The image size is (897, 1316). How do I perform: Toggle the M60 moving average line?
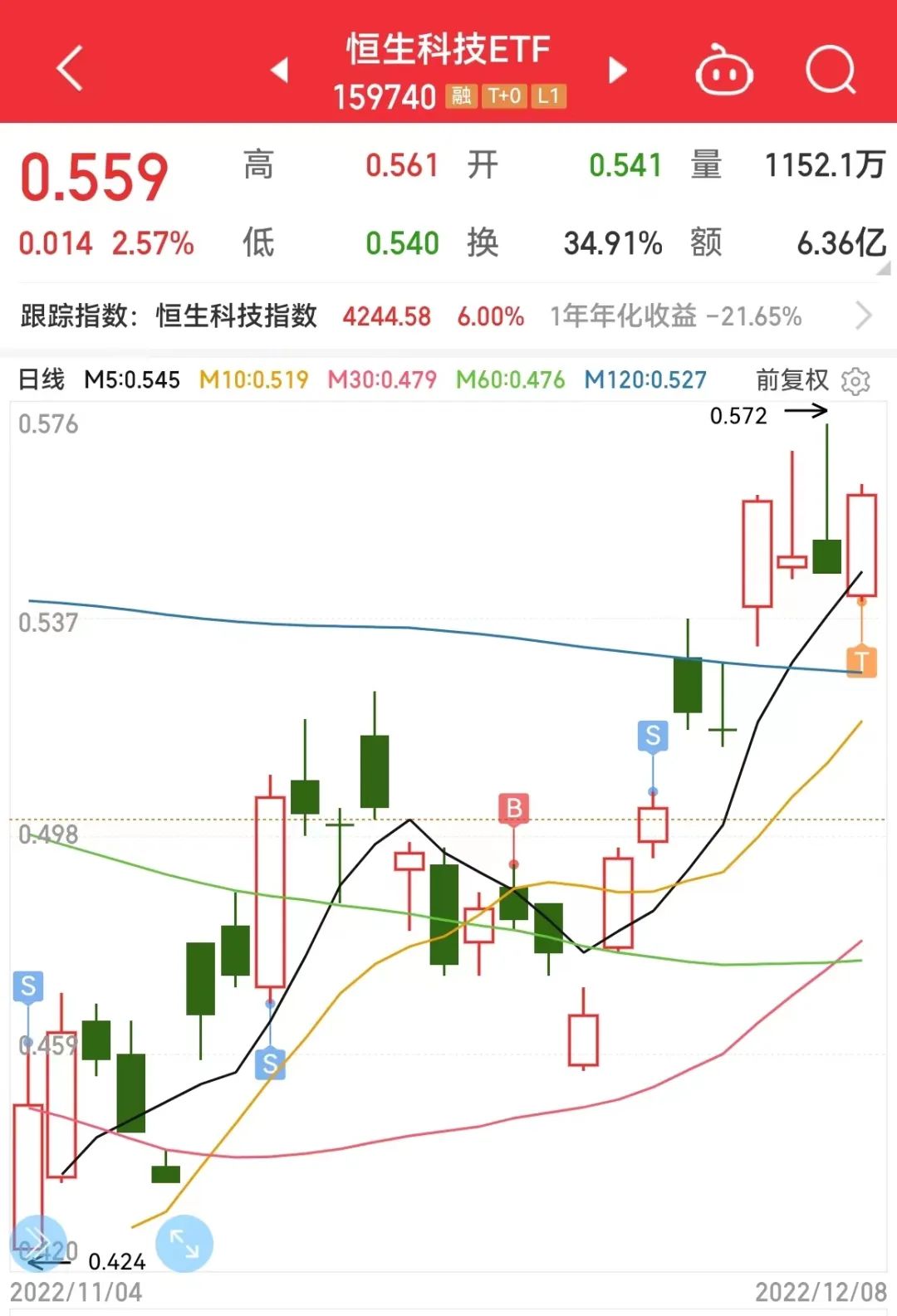[x=507, y=379]
